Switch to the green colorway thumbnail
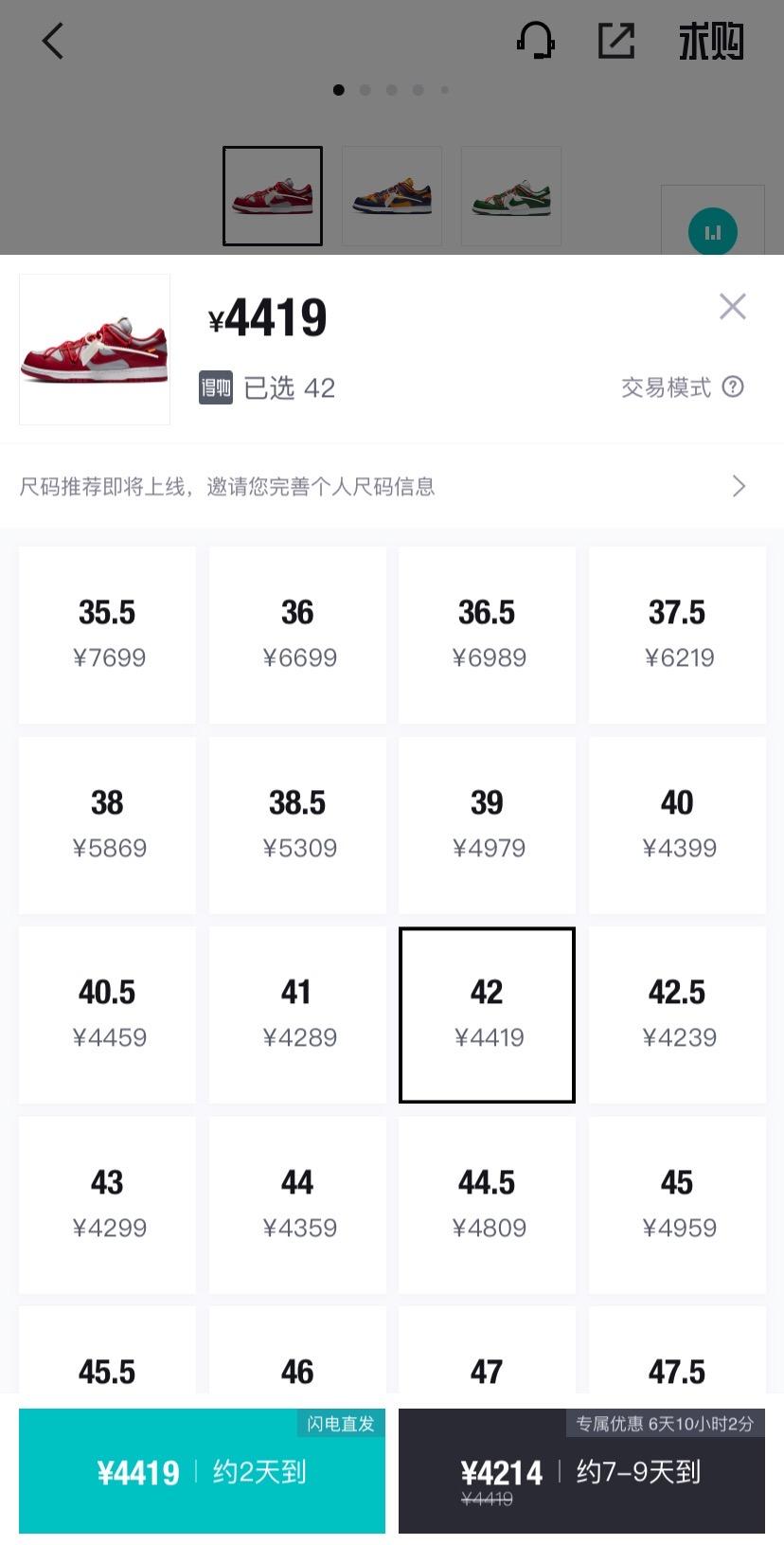Screen dimensions: 784x1545 tap(510, 195)
